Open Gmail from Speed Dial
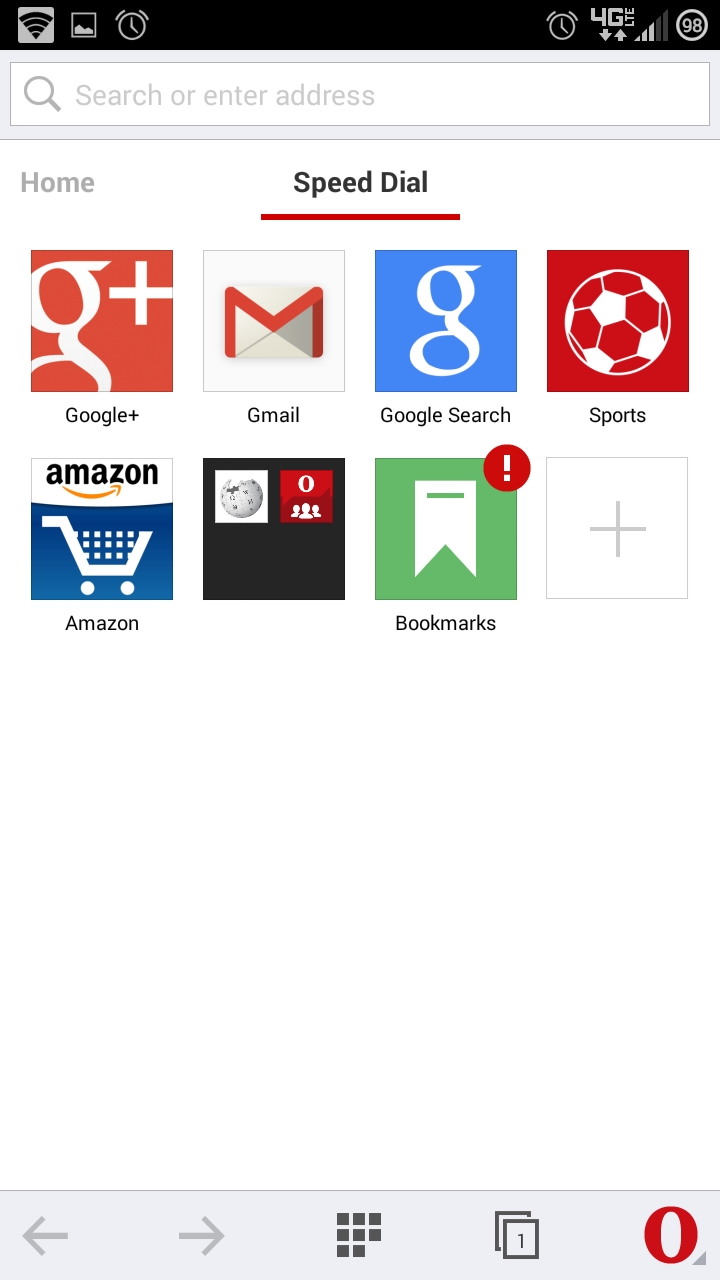The height and width of the screenshot is (1280, 720). pos(274,321)
